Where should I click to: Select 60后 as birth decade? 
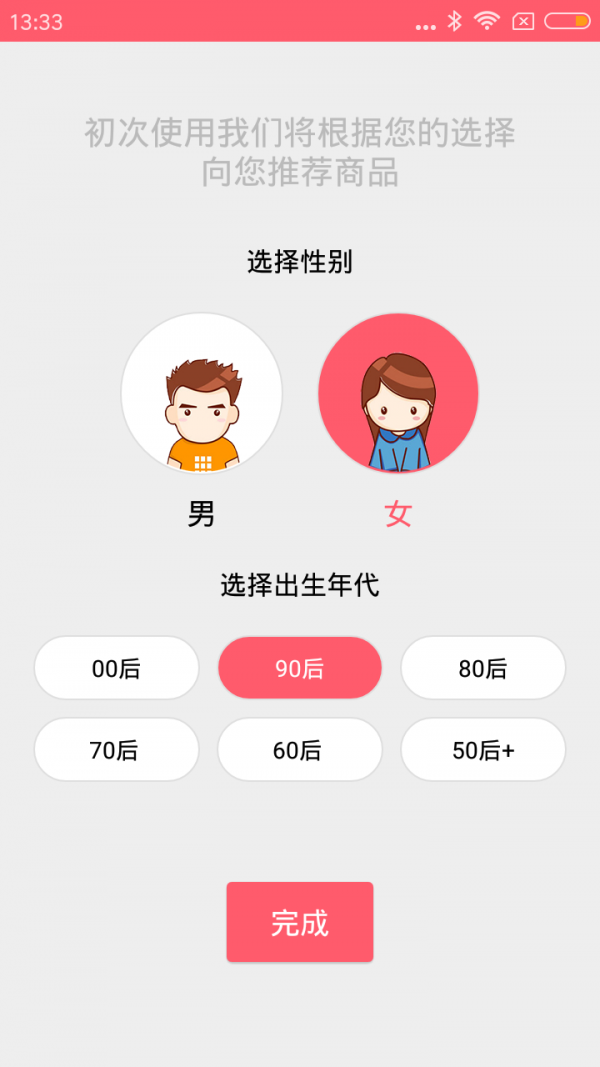tap(300, 749)
